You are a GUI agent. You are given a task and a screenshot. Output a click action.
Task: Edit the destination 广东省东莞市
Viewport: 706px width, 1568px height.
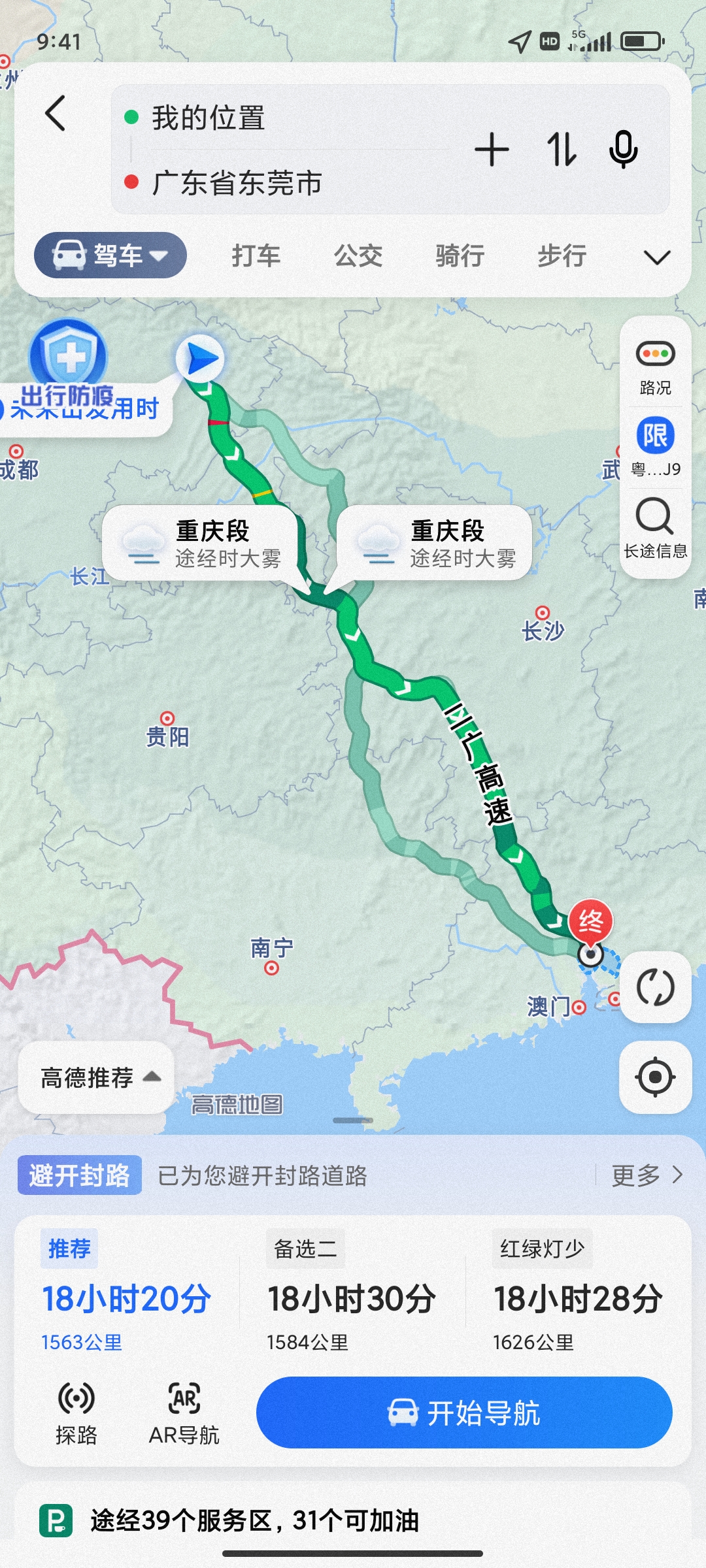click(x=237, y=183)
